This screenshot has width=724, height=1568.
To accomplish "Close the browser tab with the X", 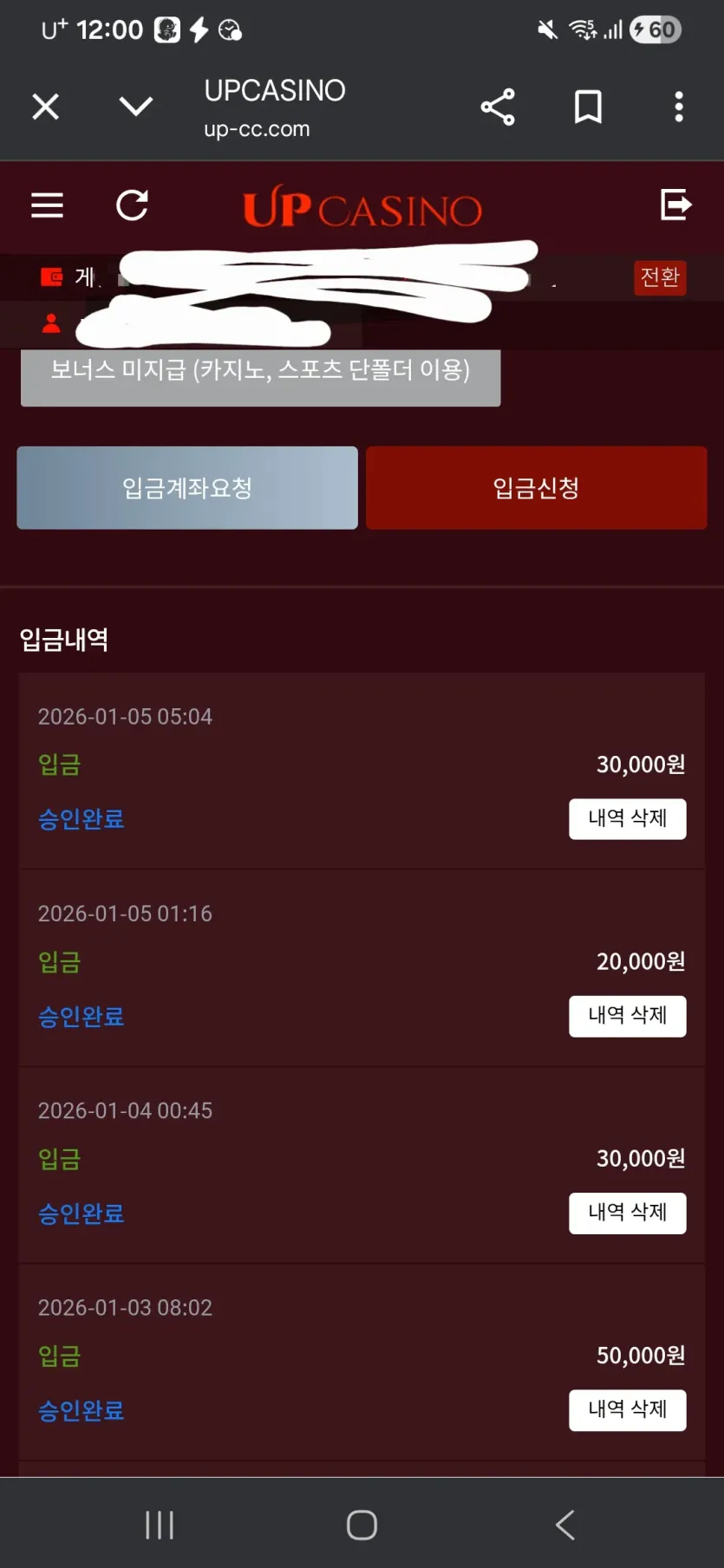I will click(x=46, y=107).
